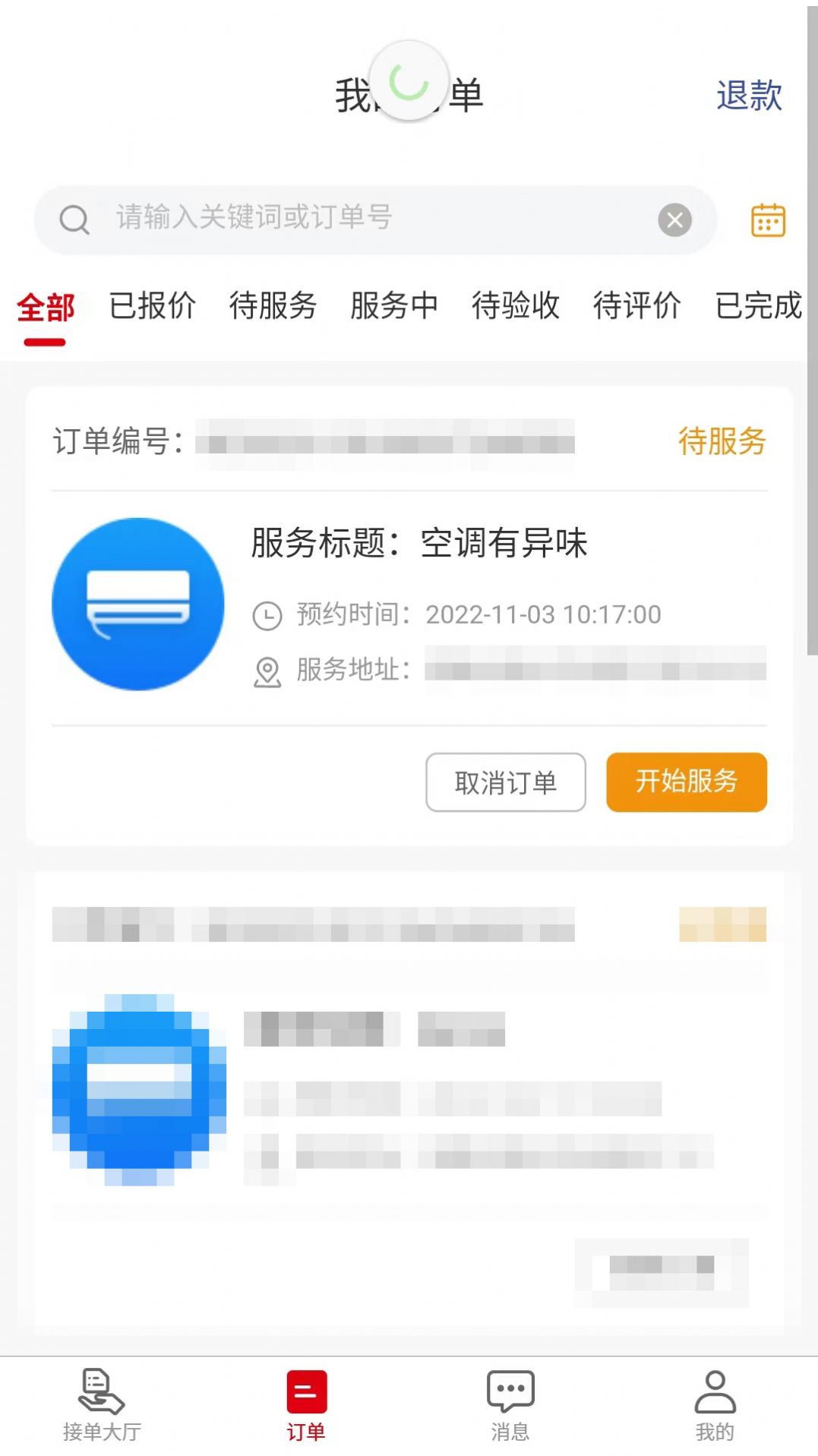View the 待评价 orders tab
The width and height of the screenshot is (818, 1456).
pos(636,306)
